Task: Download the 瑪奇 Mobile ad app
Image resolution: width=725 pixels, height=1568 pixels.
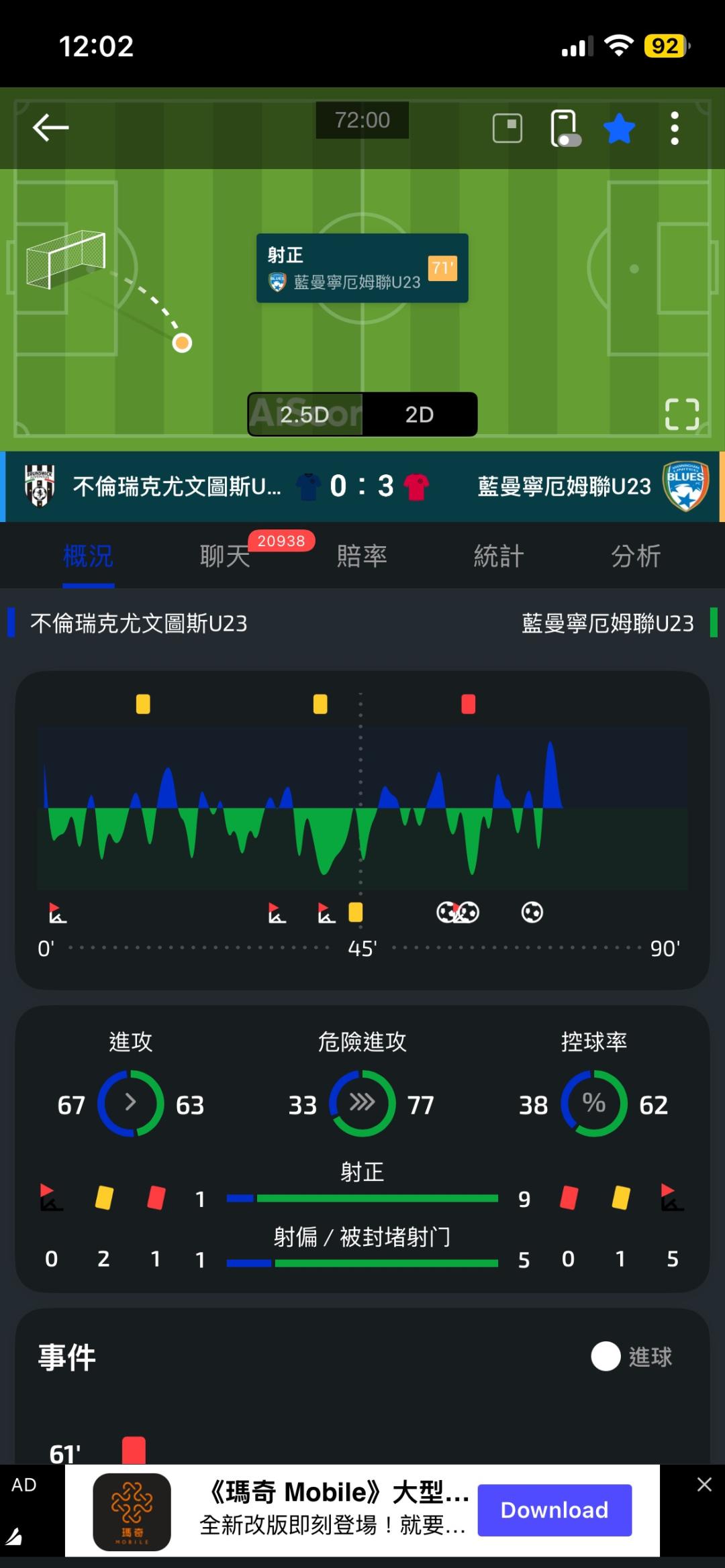Action: click(554, 1510)
